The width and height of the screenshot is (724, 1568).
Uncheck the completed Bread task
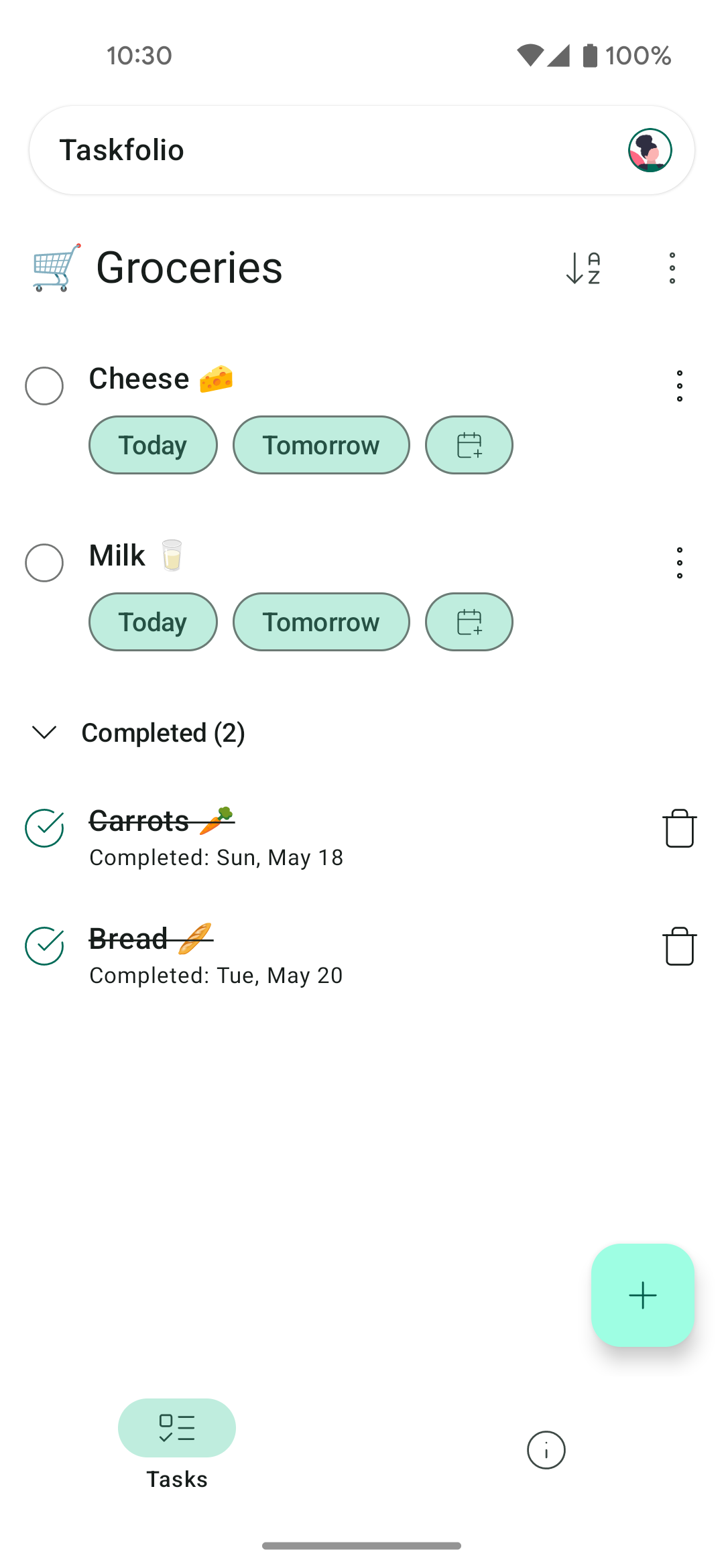(x=44, y=946)
